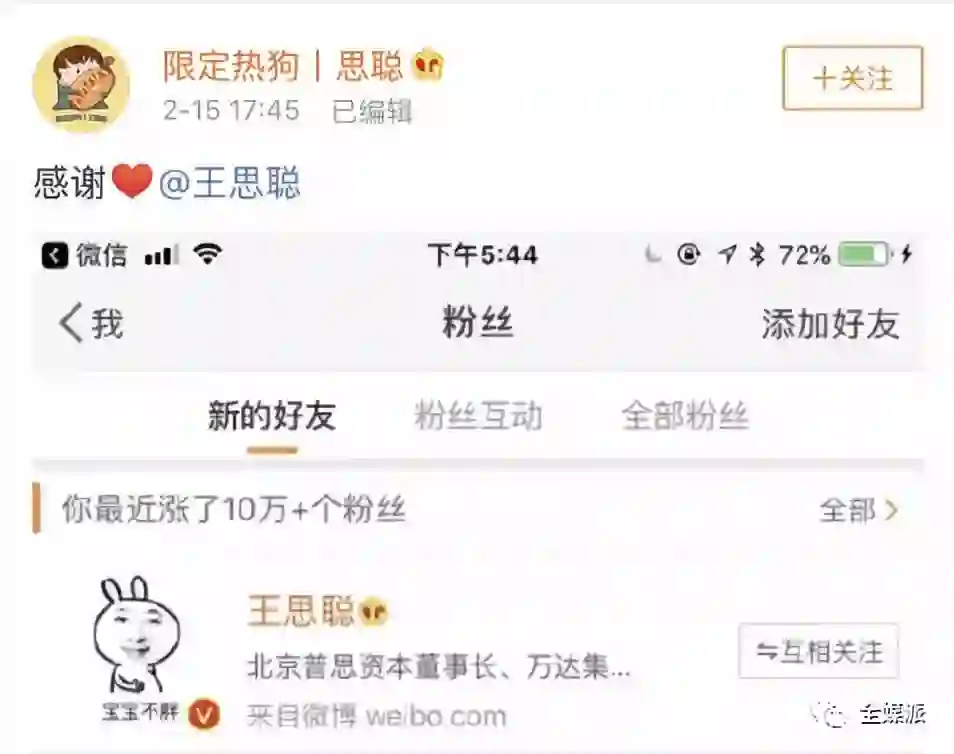This screenshot has height=754, width=954.
Task: Open the @王思聪 mention link
Action: pyautogui.click(x=230, y=185)
